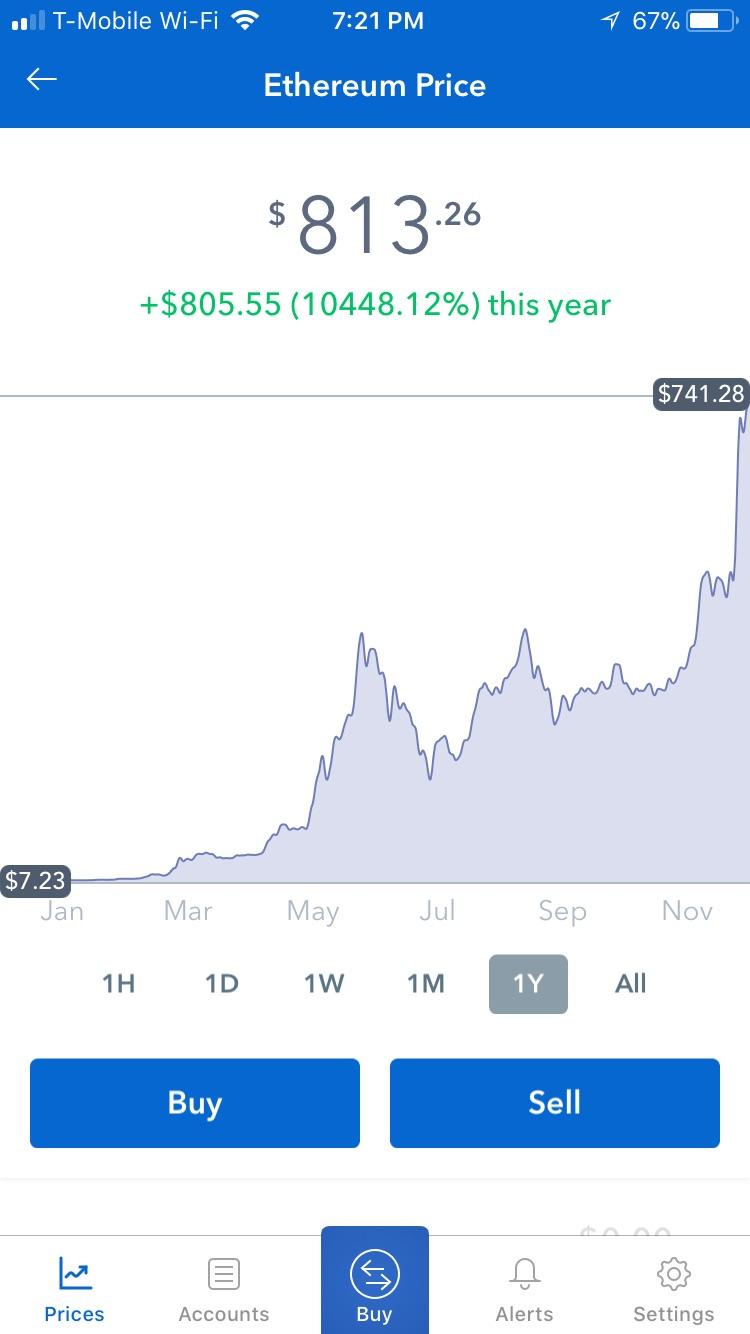Viewport: 750px width, 1334px height.
Task: Tap the Wi-Fi icon in status bar
Action: [242, 20]
